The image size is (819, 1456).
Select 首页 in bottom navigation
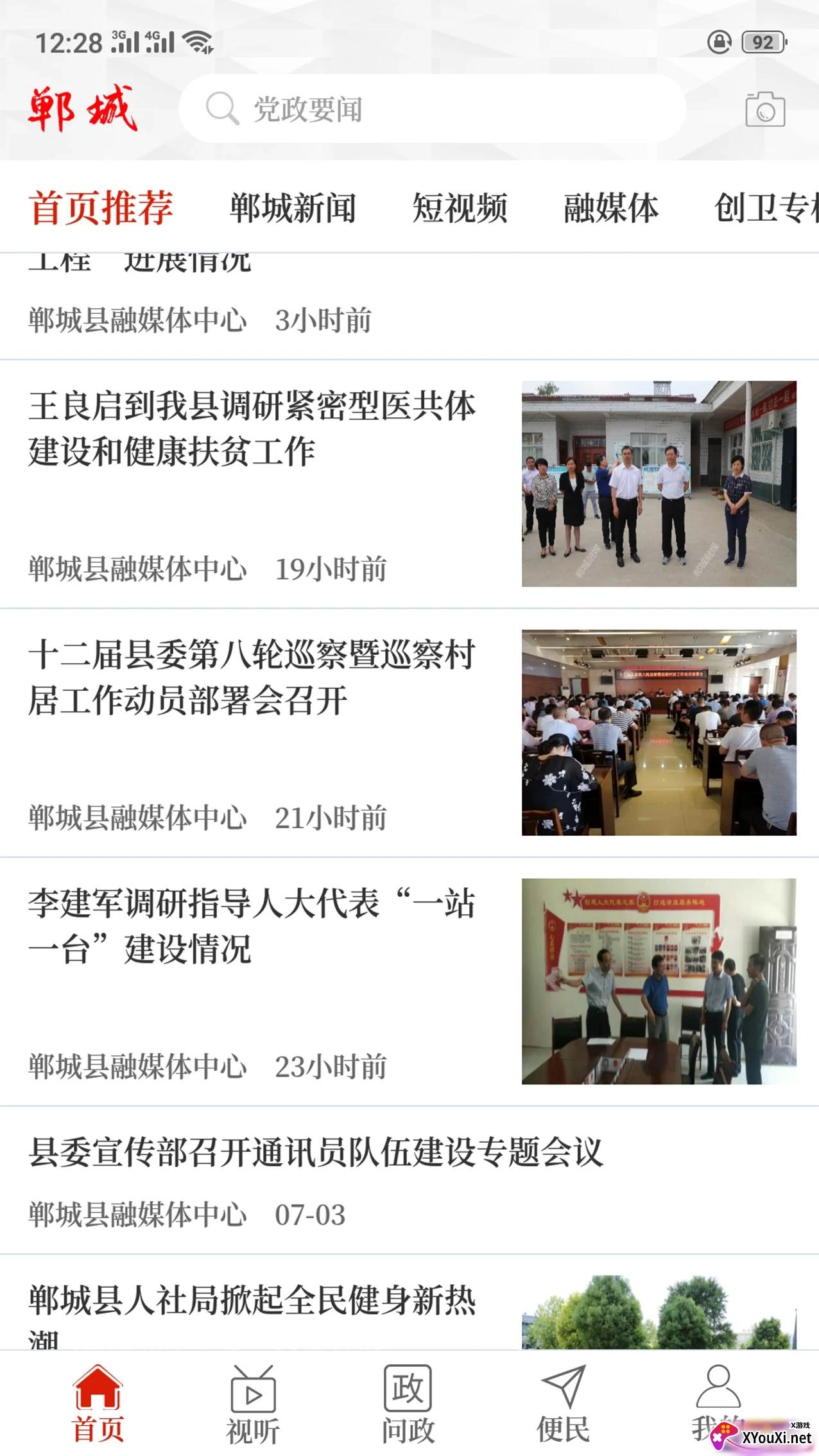click(98, 1404)
